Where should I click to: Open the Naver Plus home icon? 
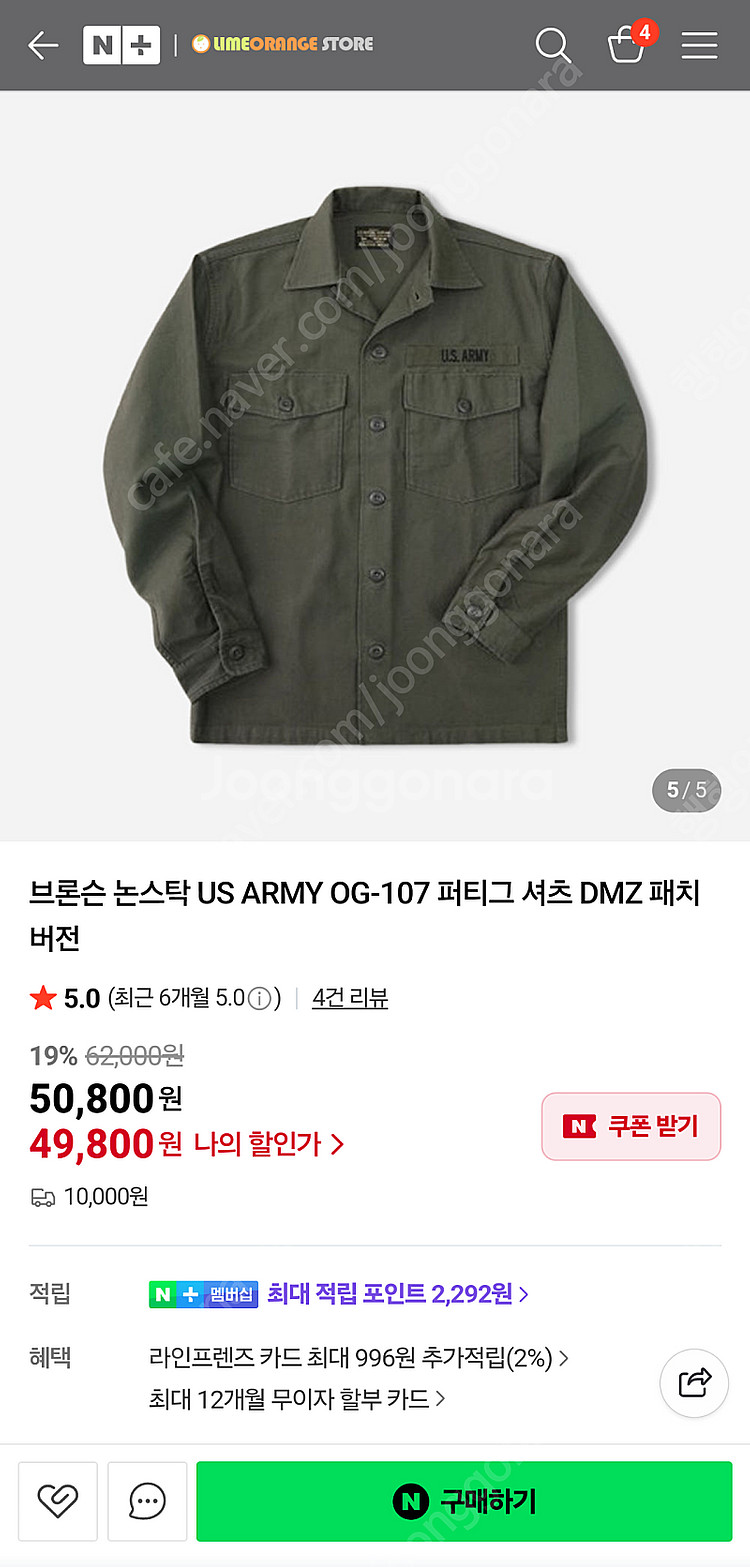click(120, 44)
